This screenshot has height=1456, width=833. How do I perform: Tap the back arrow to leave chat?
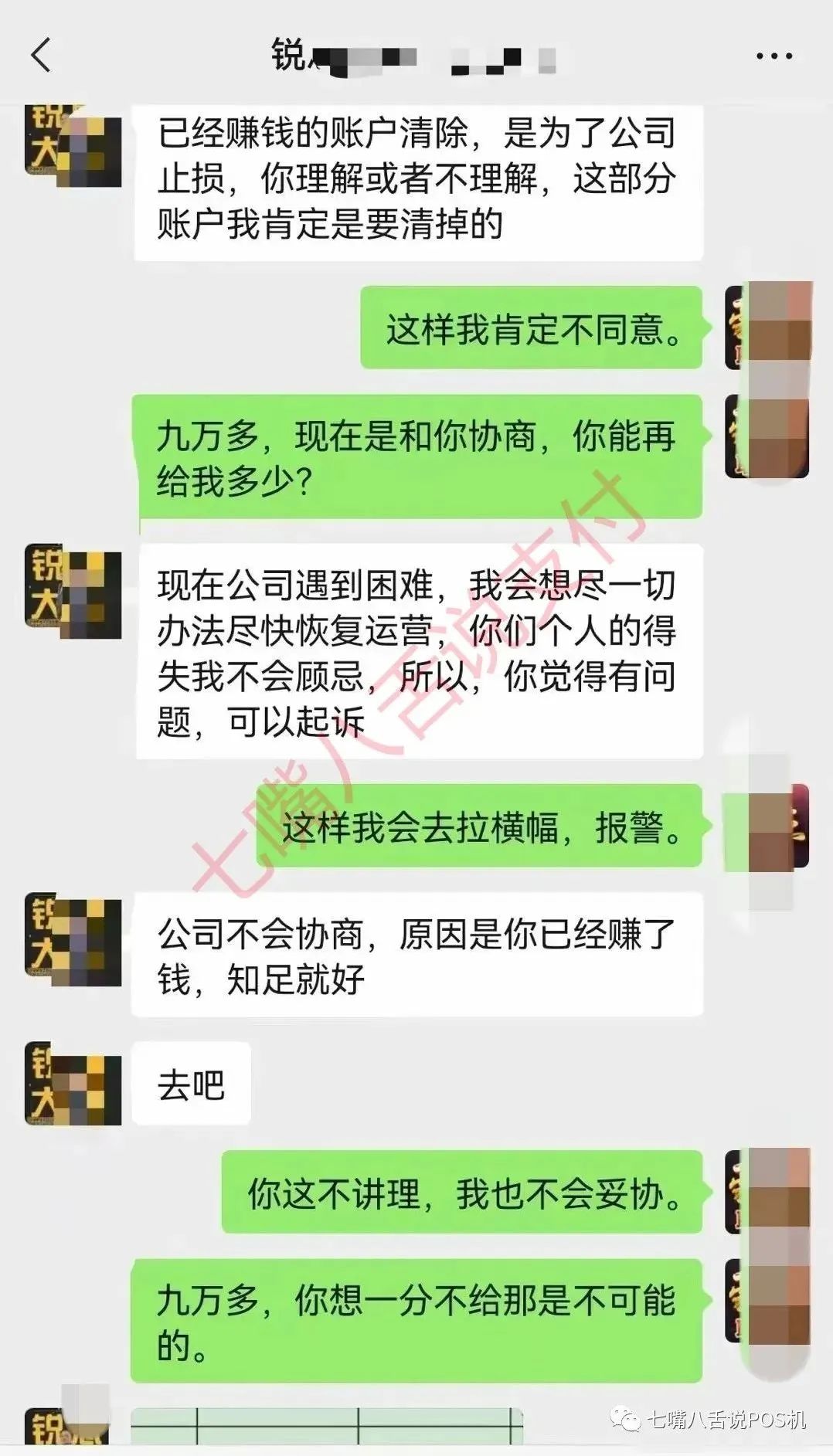coord(40,54)
